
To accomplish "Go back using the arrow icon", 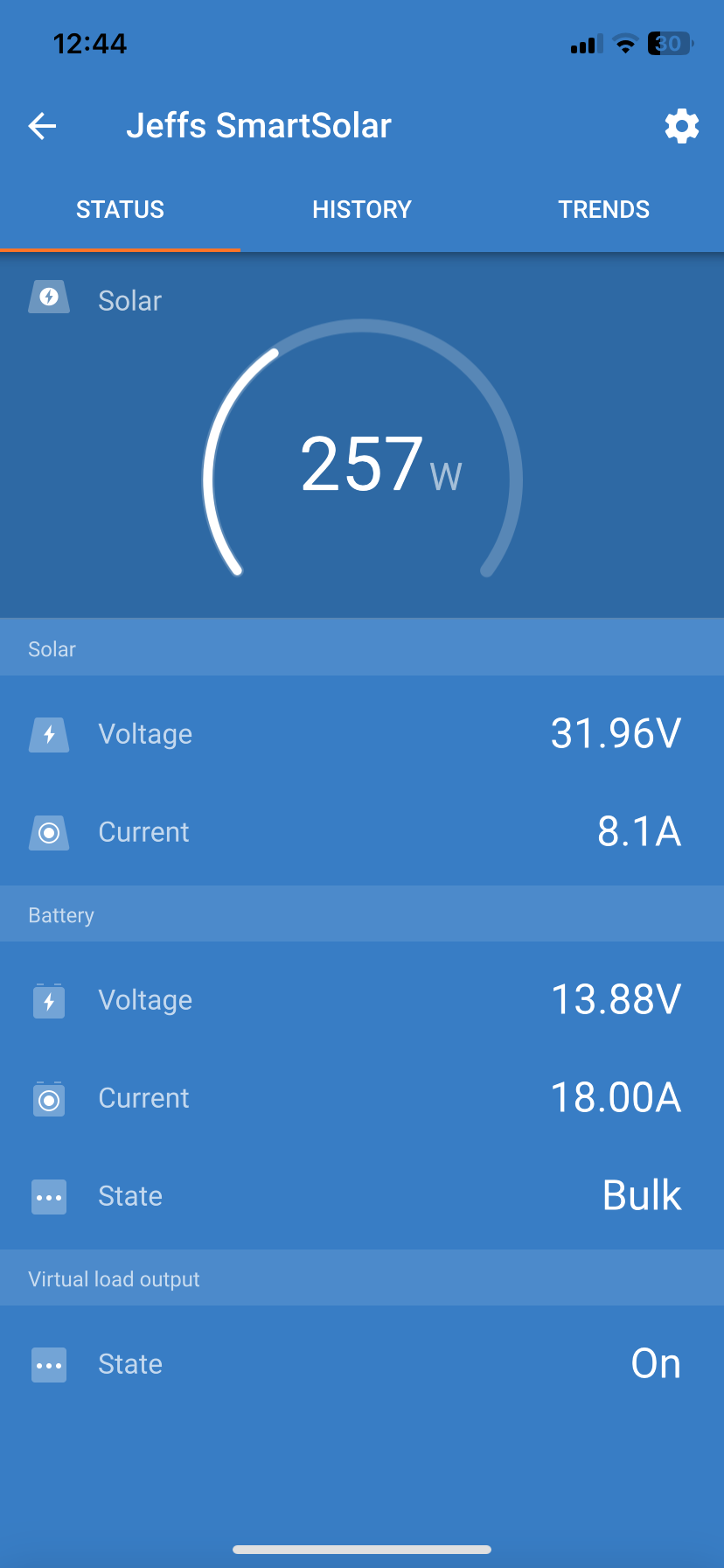I will (x=42, y=126).
